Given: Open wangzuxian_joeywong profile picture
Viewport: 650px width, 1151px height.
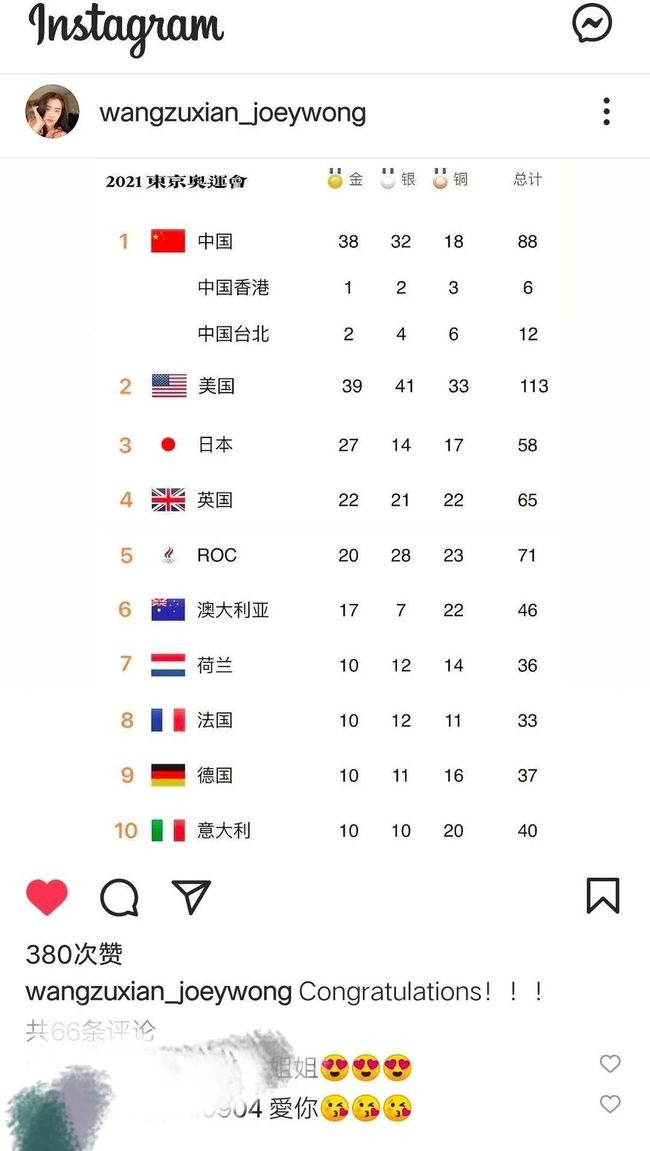Looking at the screenshot, I should [x=52, y=111].
